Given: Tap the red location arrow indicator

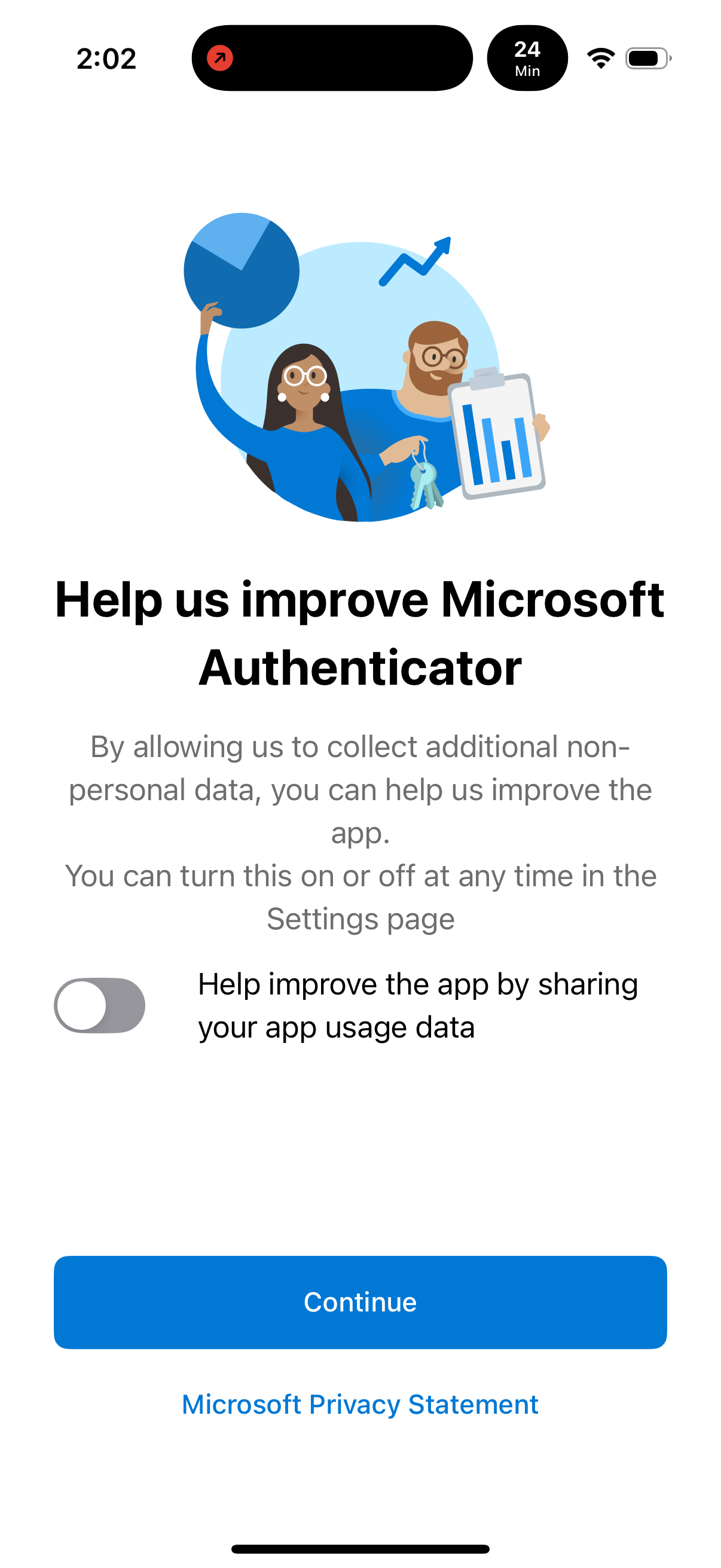Looking at the screenshot, I should click(219, 58).
